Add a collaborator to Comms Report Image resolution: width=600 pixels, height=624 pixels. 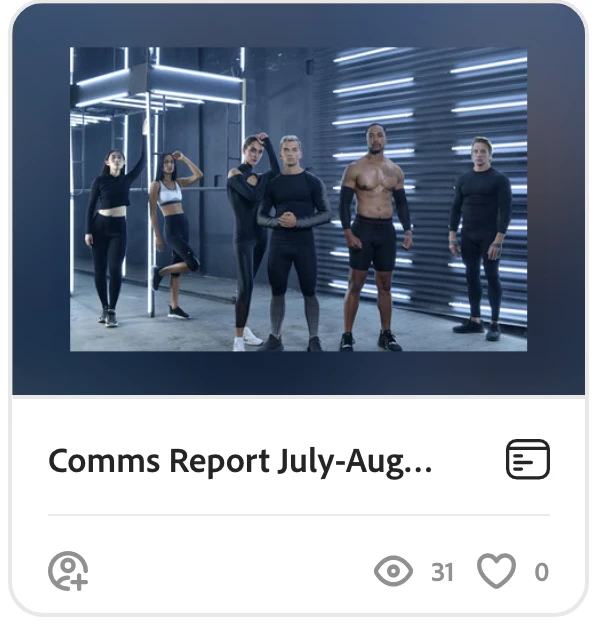(69, 572)
